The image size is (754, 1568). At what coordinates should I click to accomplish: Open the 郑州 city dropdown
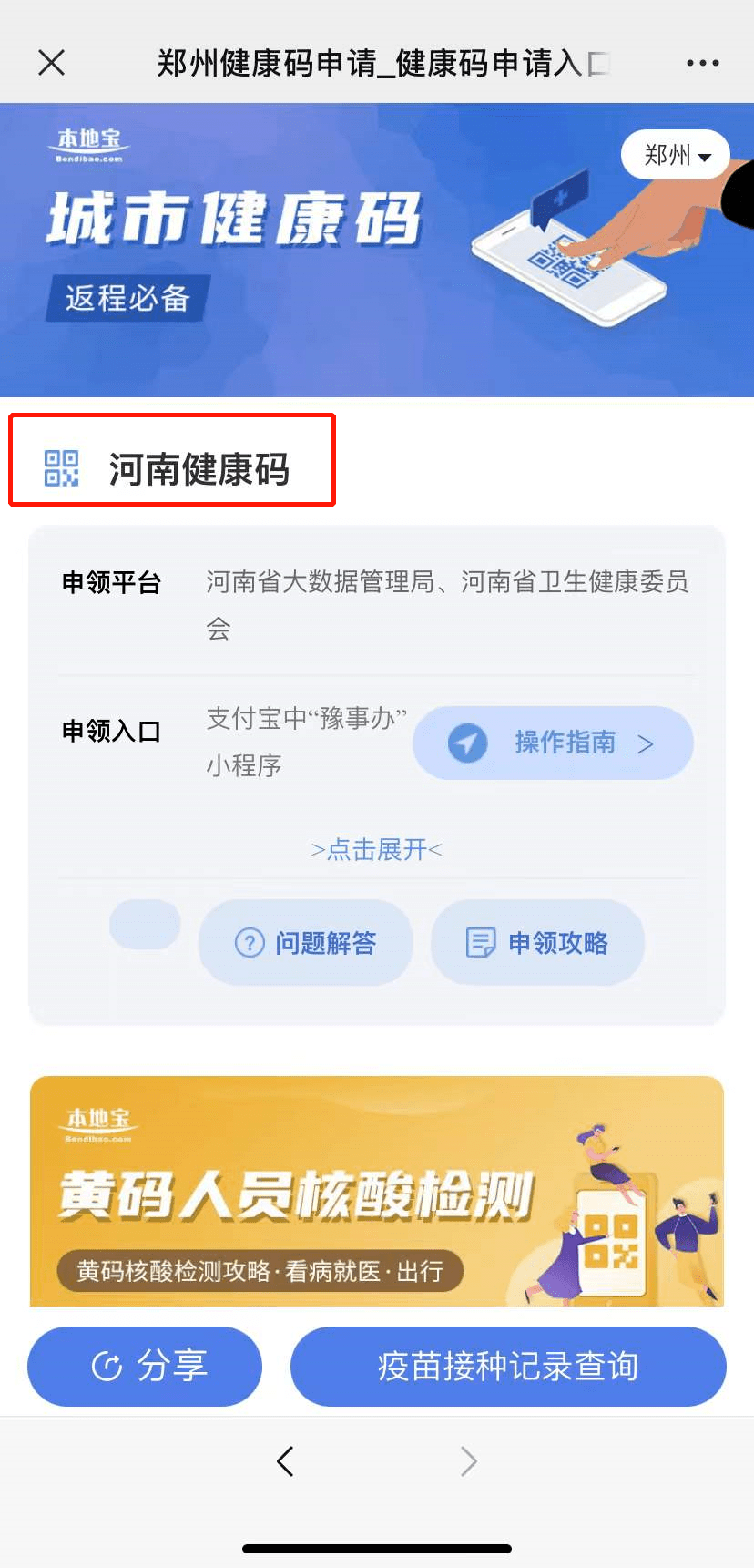[x=675, y=155]
